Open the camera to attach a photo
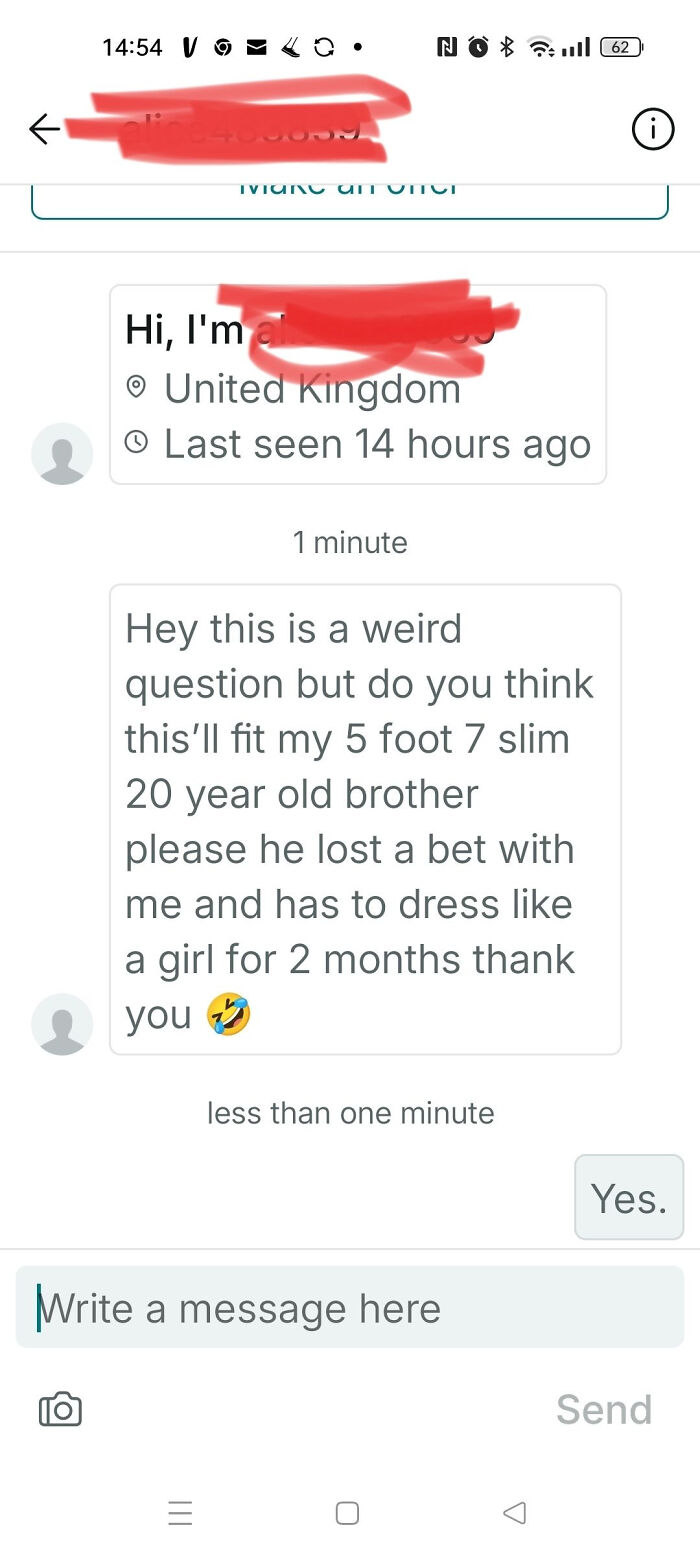Image resolution: width=700 pixels, height=1556 pixels. (x=60, y=1409)
